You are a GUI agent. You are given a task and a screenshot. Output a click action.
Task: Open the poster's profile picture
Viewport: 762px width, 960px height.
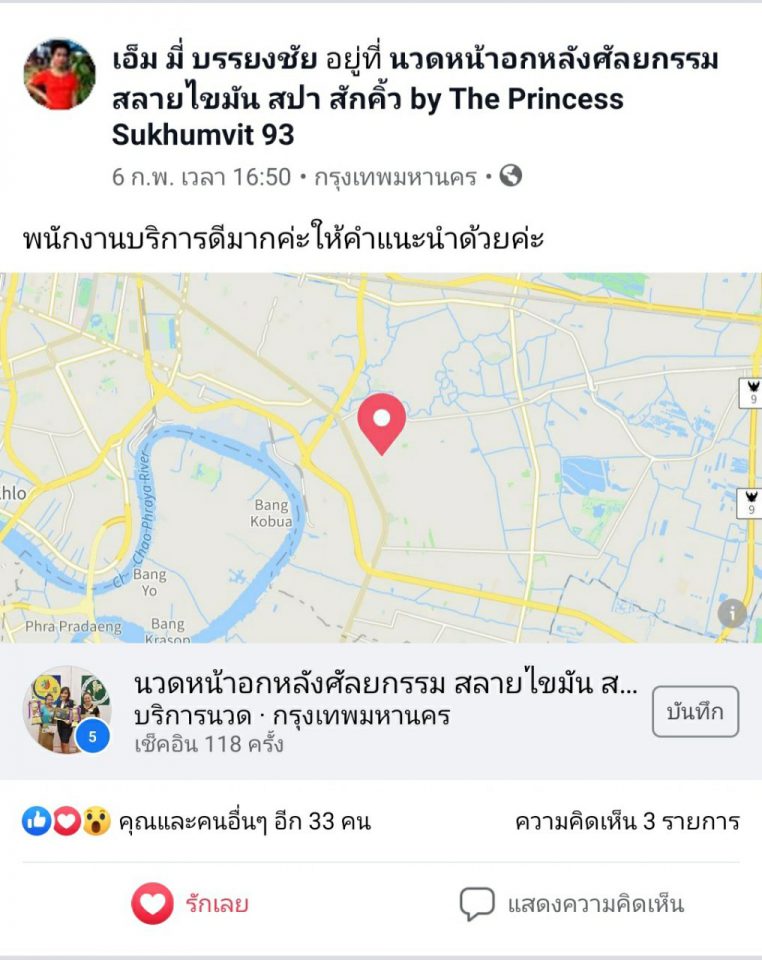click(x=60, y=74)
